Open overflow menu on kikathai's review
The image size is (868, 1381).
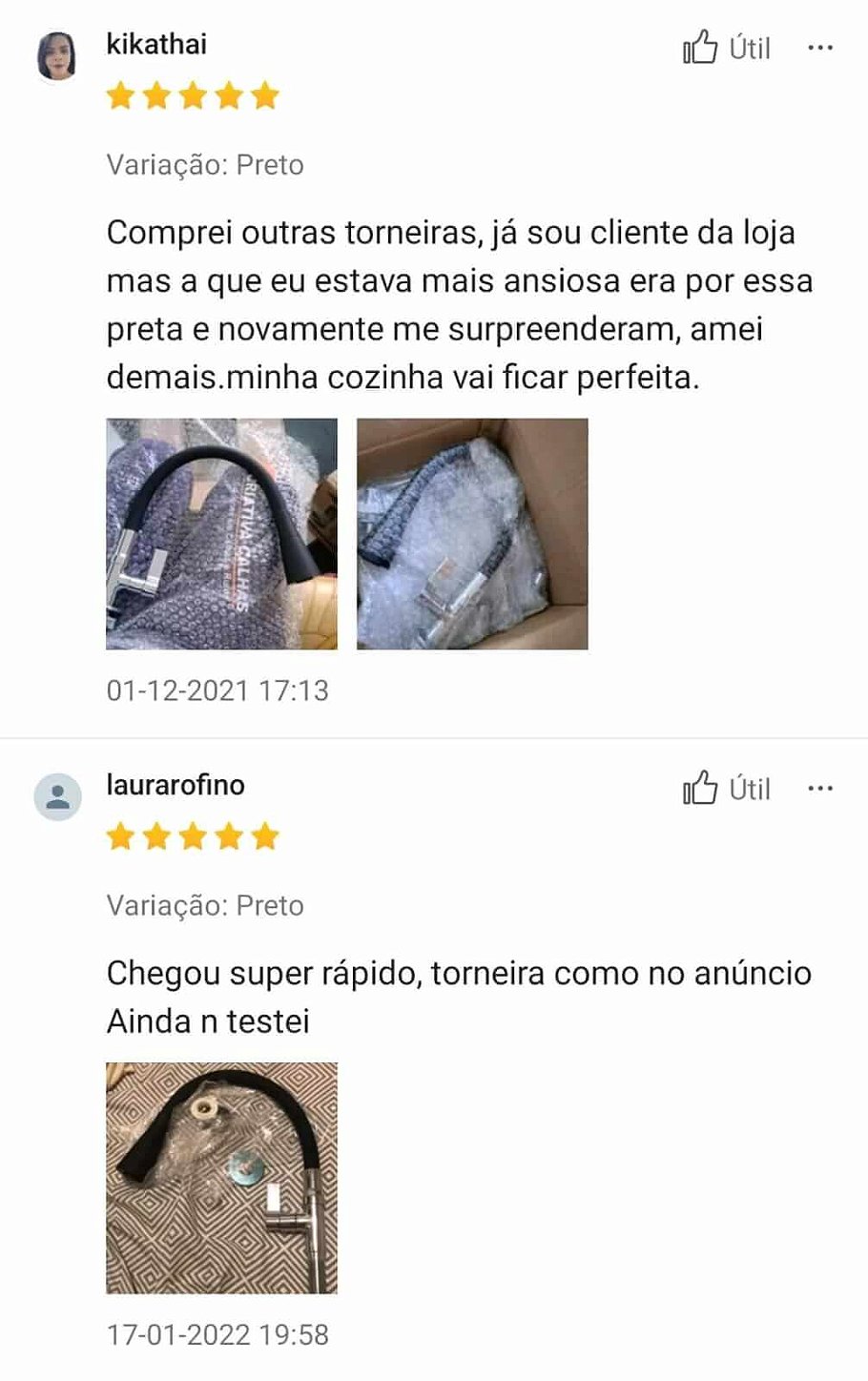pyautogui.click(x=820, y=48)
